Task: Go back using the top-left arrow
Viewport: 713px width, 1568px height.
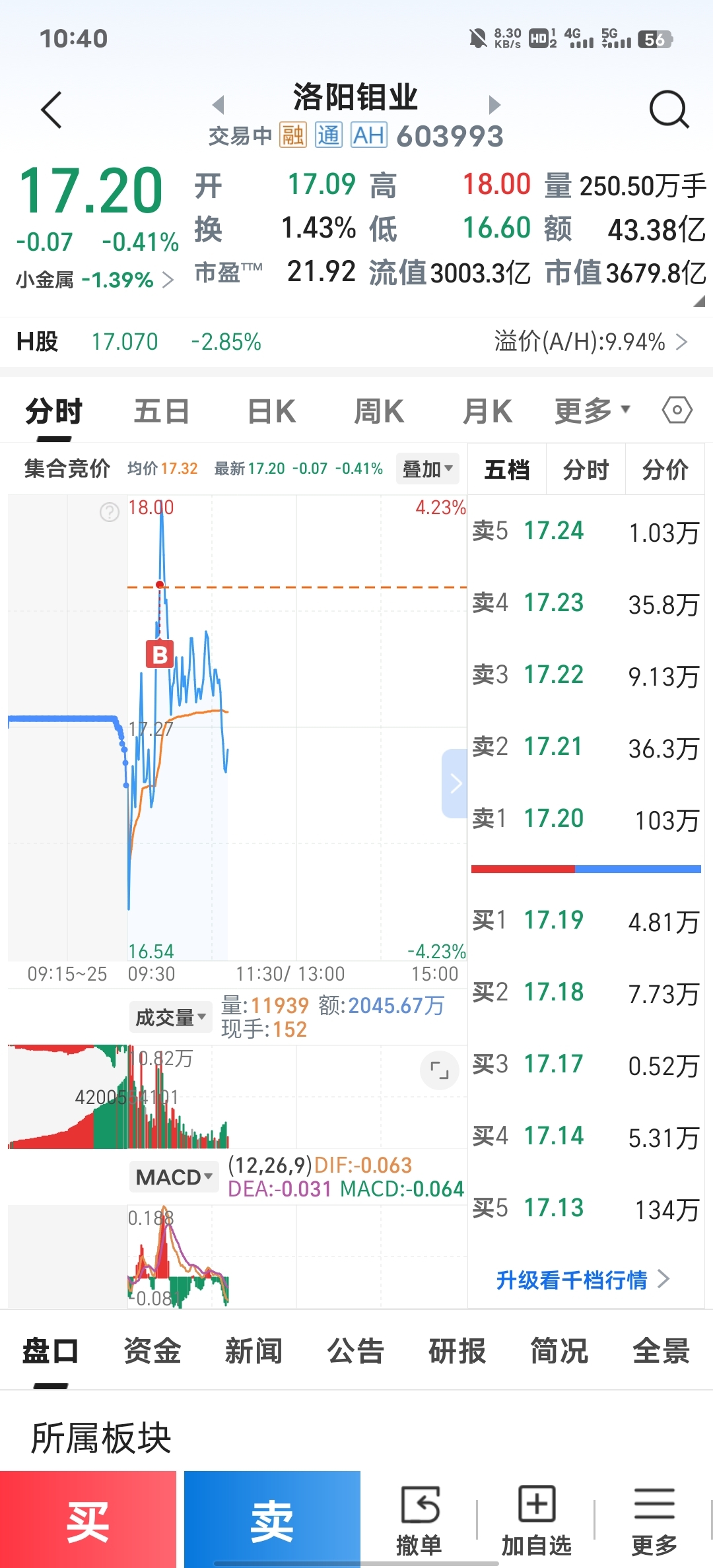Action: pos(51,110)
